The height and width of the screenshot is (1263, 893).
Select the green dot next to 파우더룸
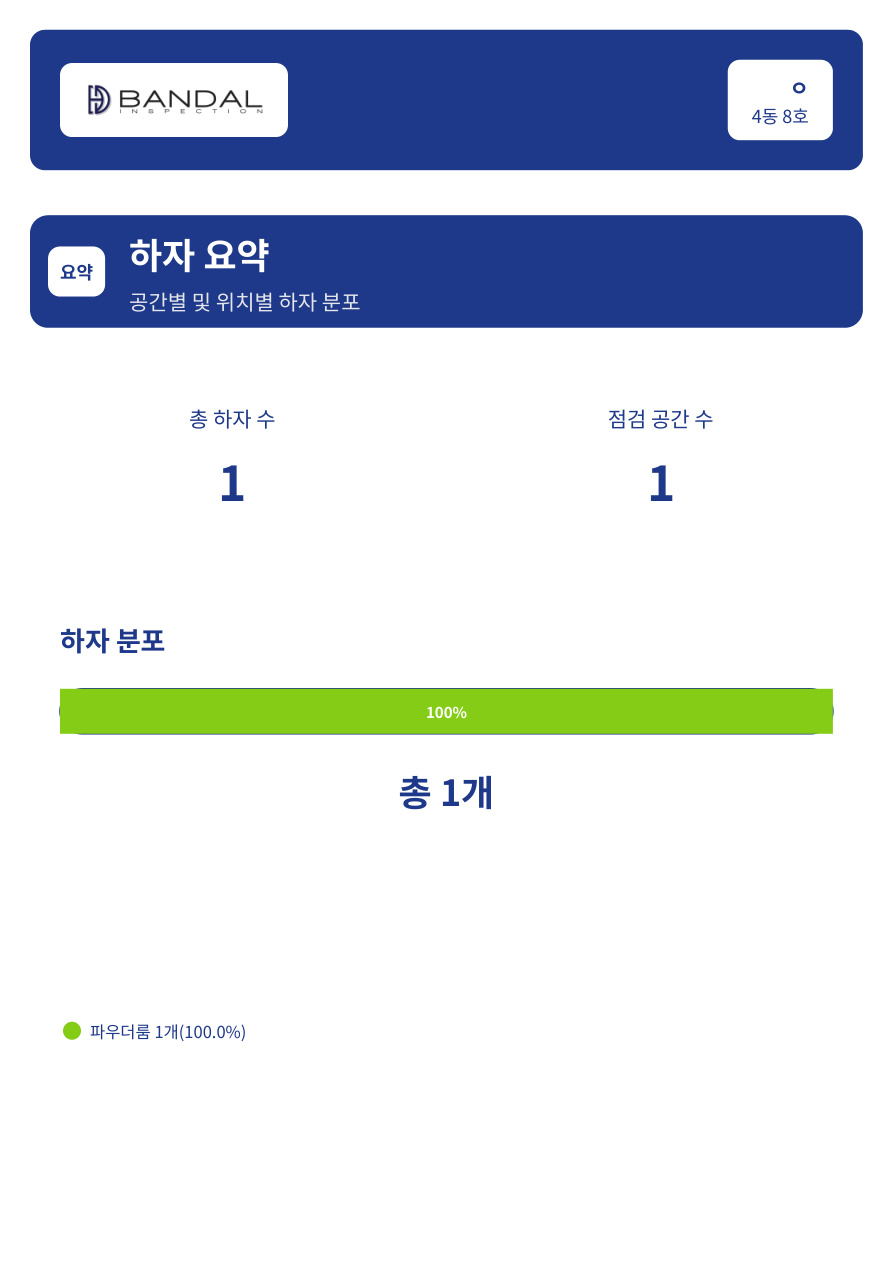70,1030
